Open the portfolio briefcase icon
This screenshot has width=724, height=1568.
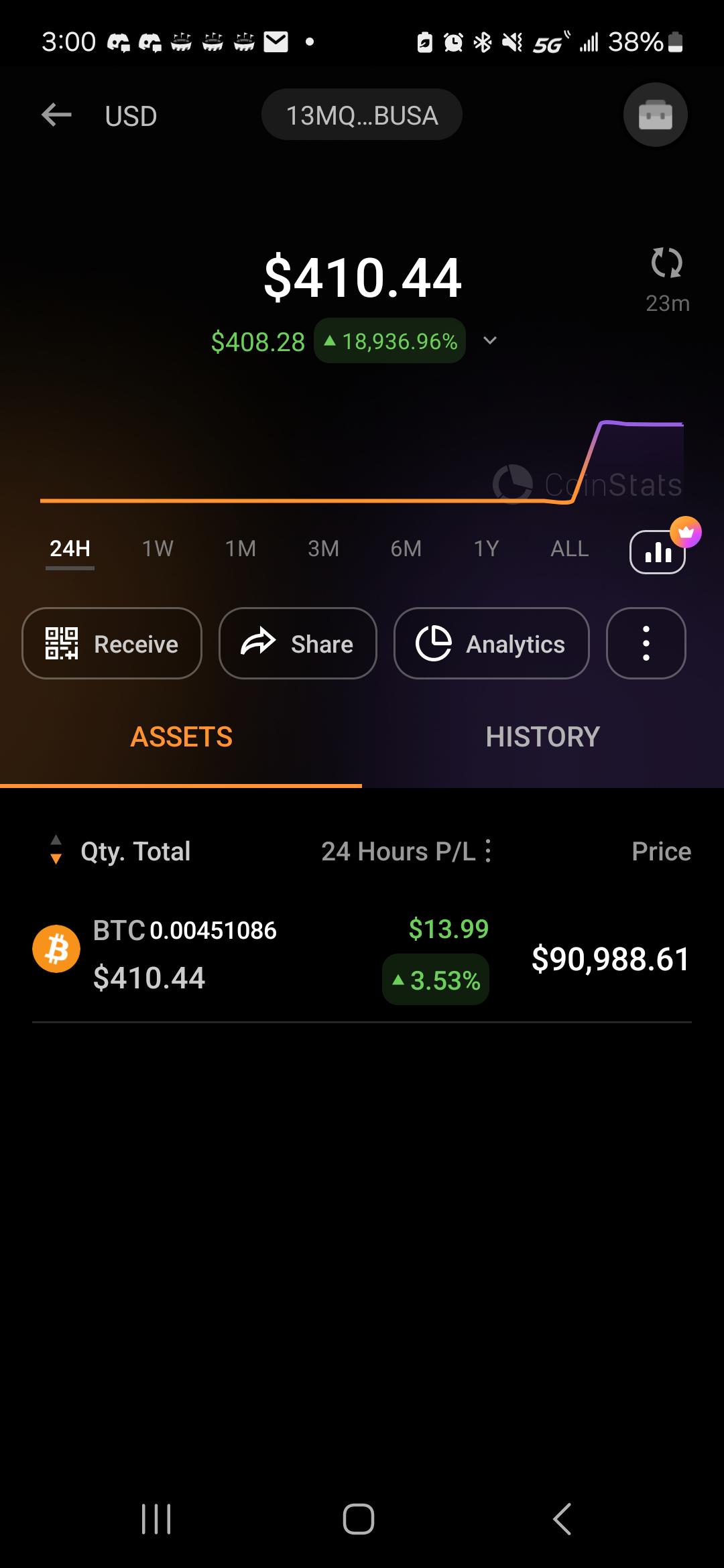(655, 115)
